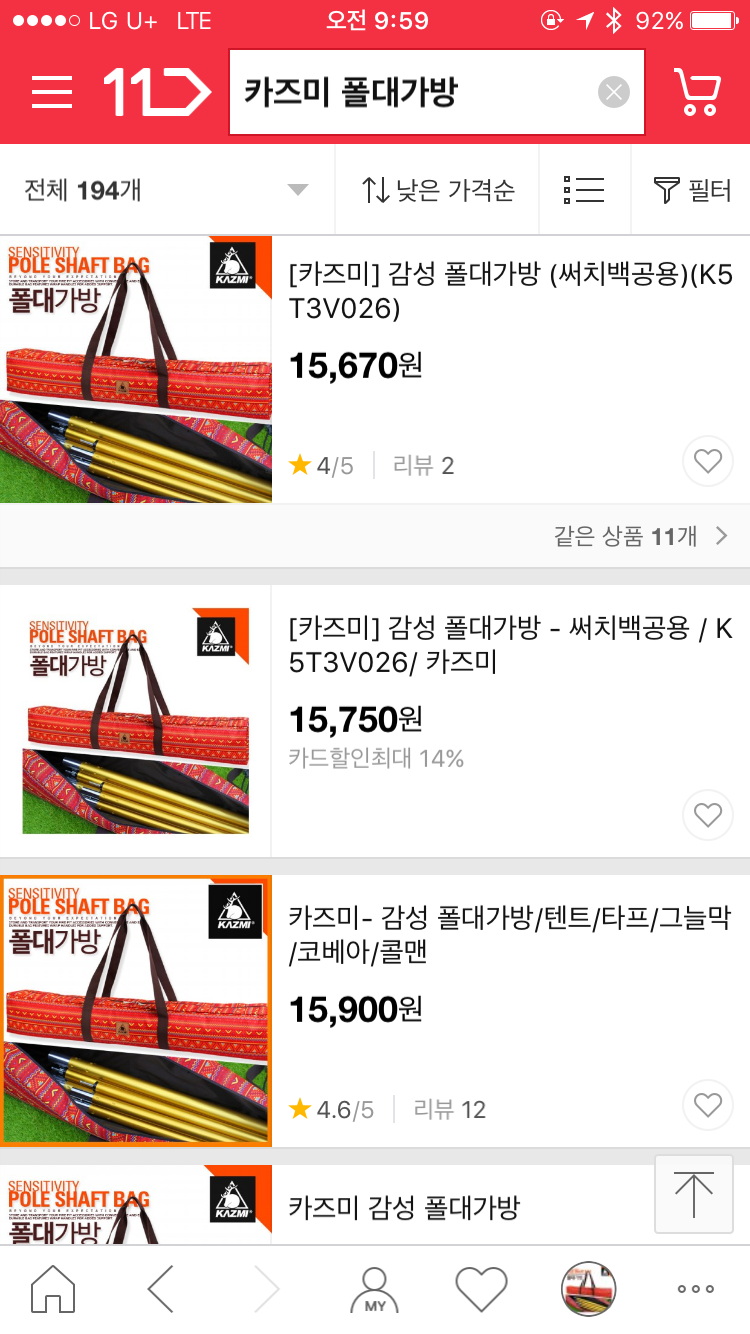The image size is (750, 1334).
Task: Like the 15,750원 product
Action: pos(707,816)
